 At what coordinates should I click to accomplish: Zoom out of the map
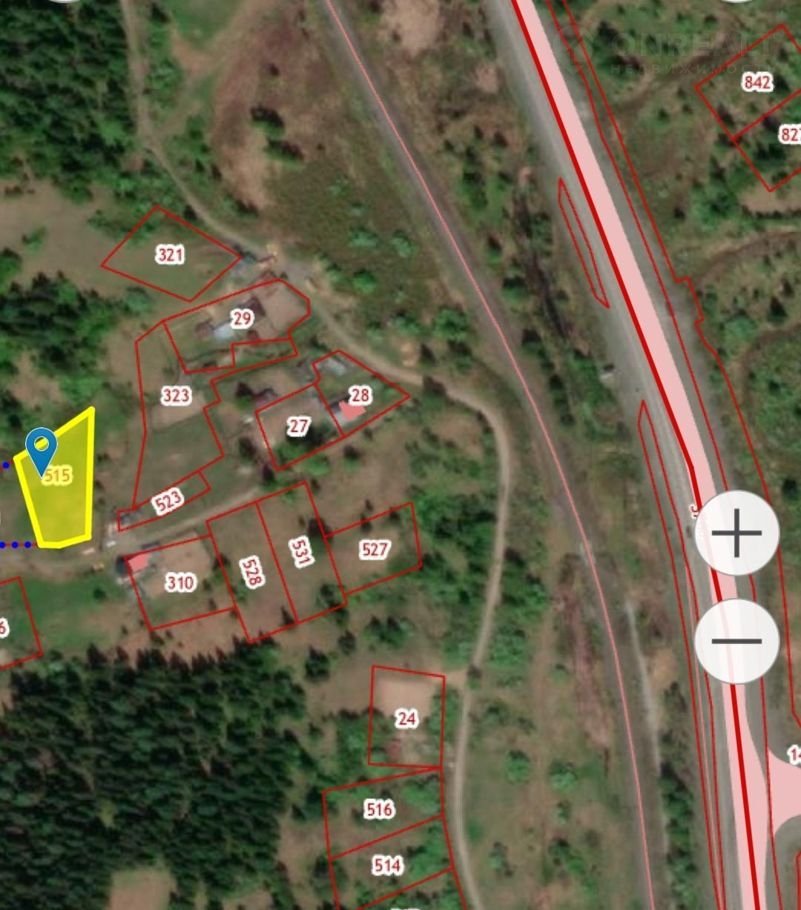737,641
